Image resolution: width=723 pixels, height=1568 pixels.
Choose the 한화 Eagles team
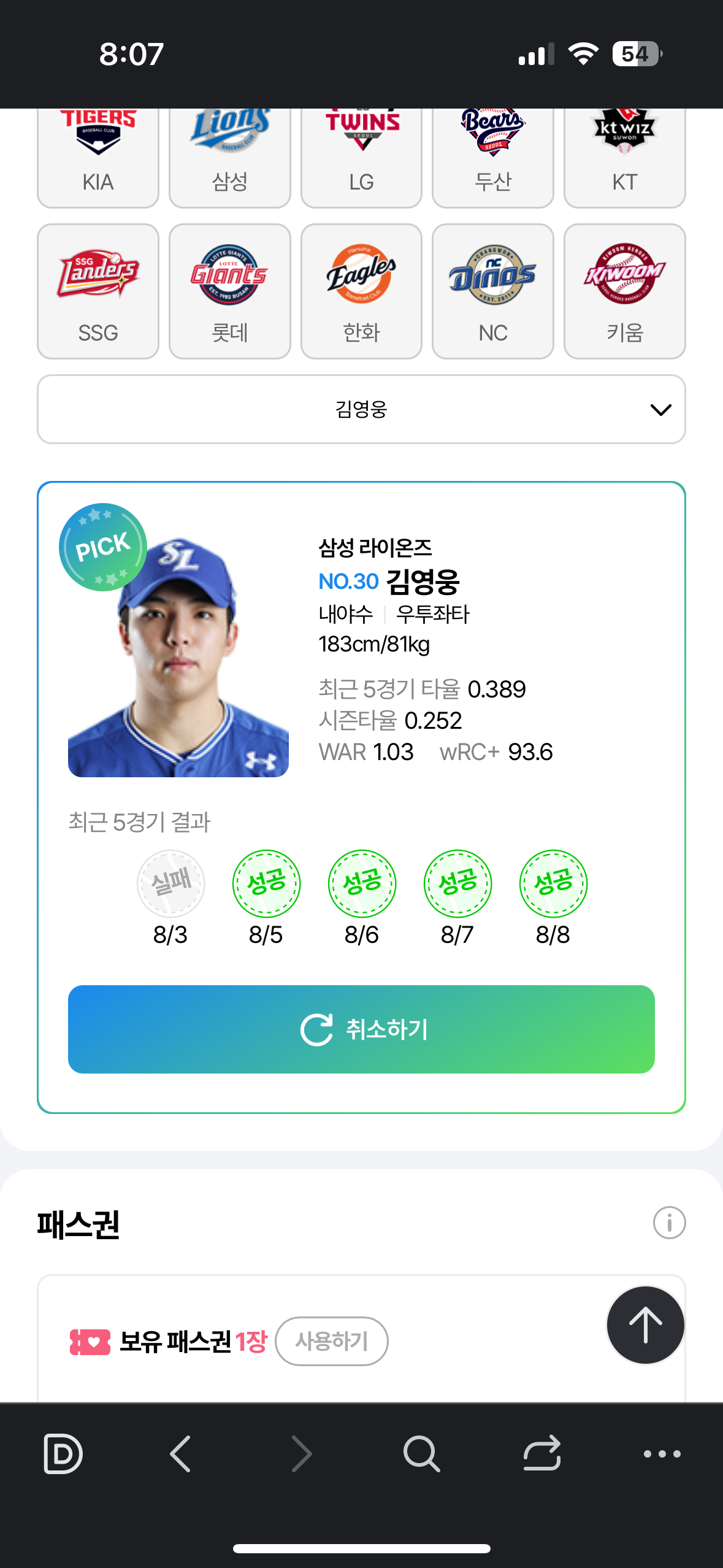[361, 291]
